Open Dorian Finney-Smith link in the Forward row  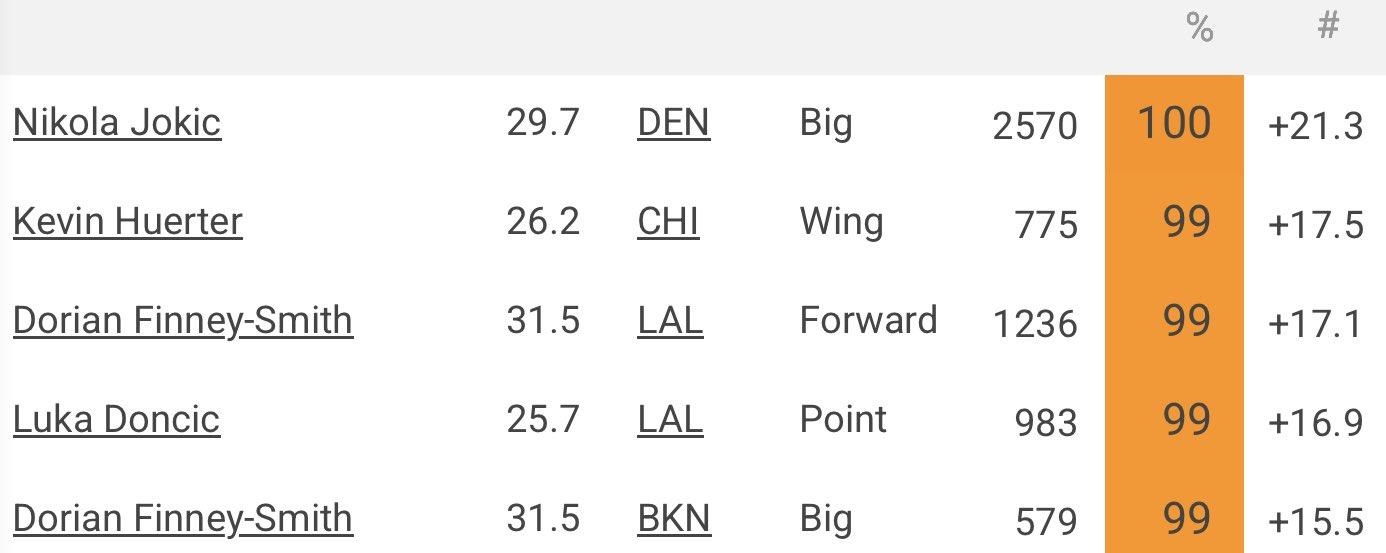182,321
